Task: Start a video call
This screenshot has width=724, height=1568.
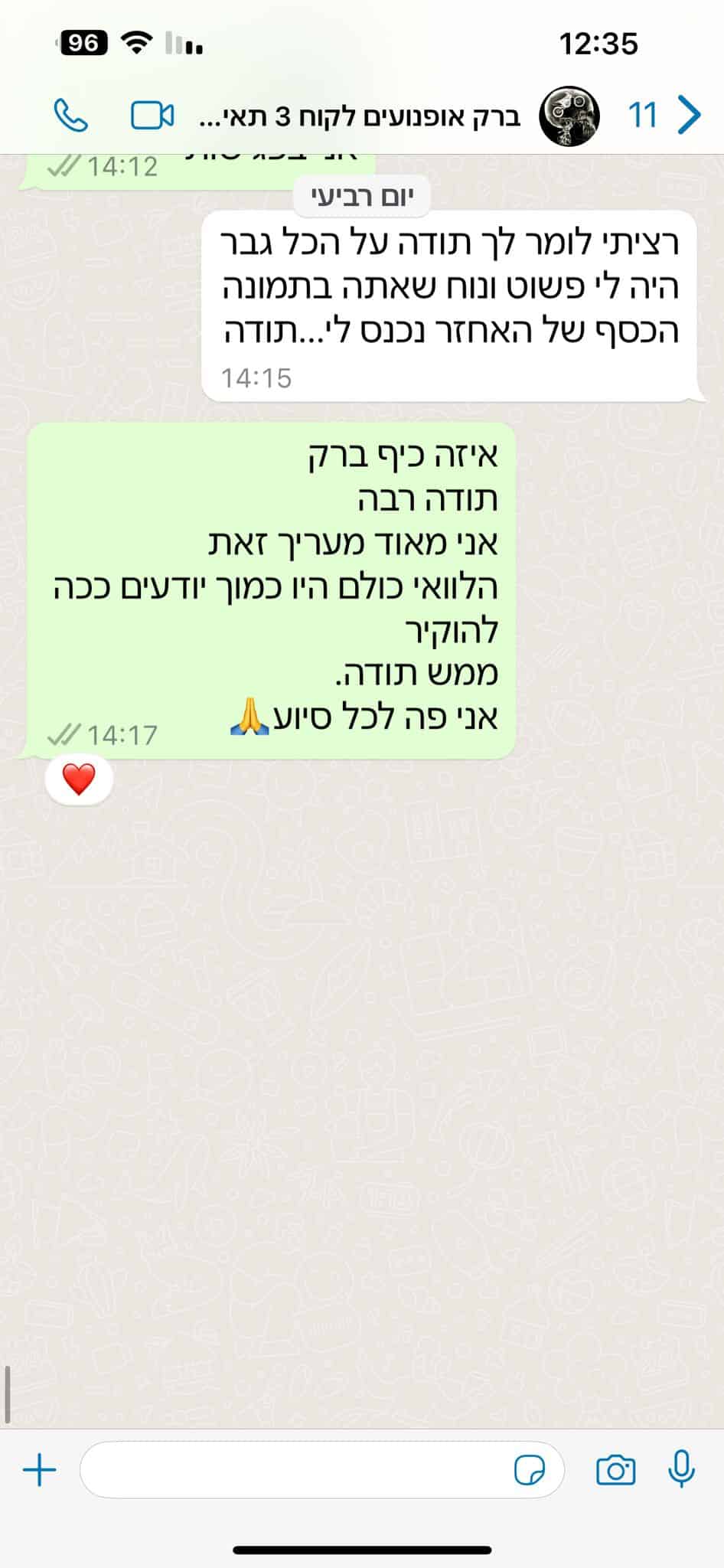Action: [x=152, y=116]
